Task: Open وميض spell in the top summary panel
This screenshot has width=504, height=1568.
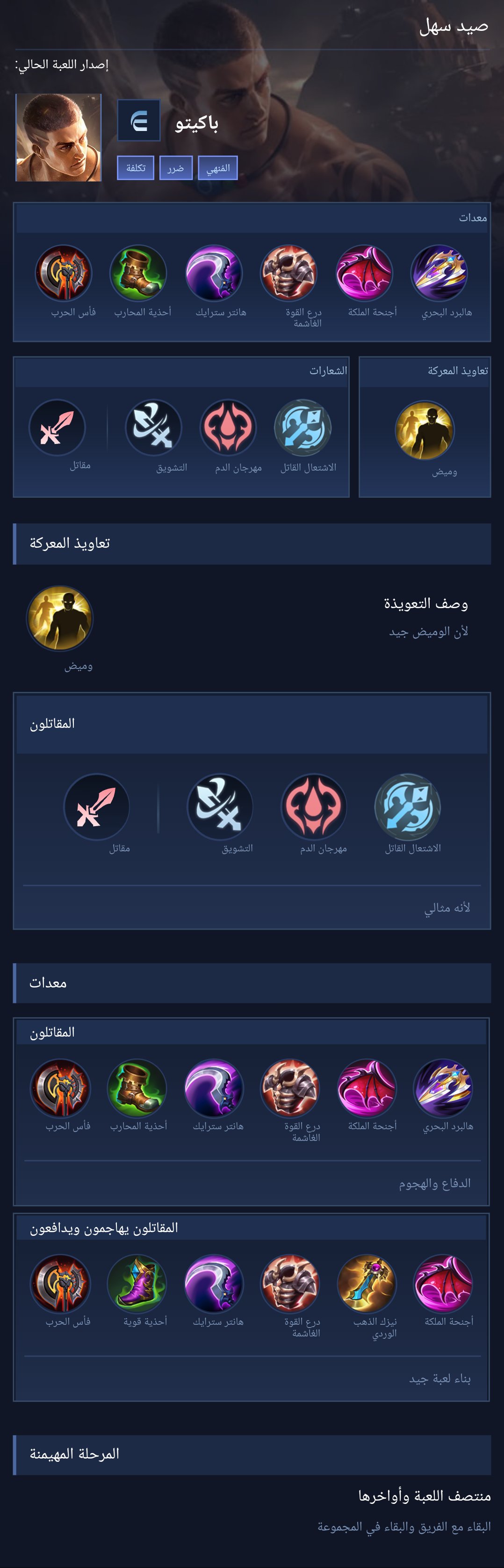Action: pyautogui.click(x=424, y=430)
